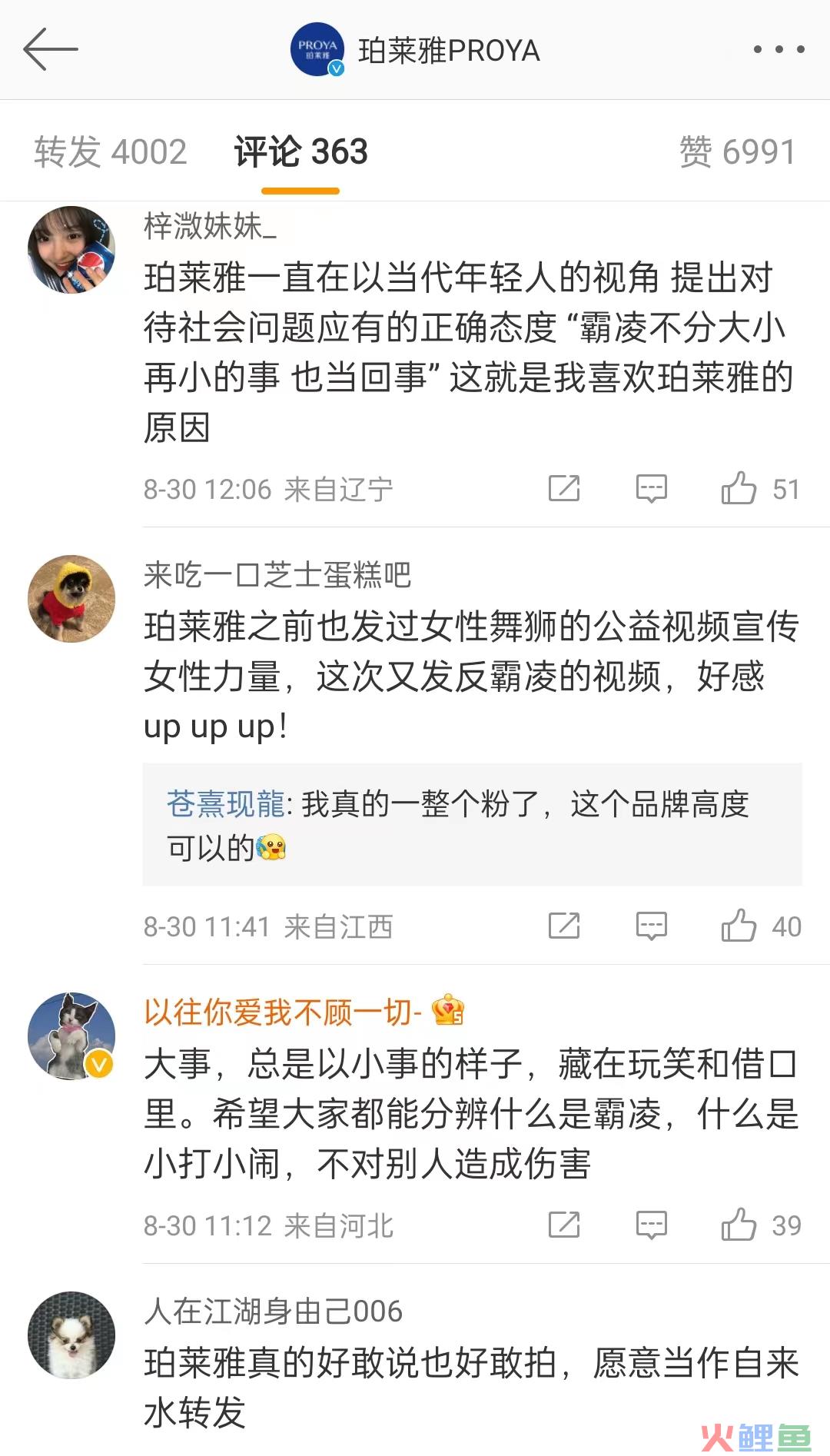Go back with the top-left arrow
Image resolution: width=830 pixels, height=1456 pixels.
[x=51, y=49]
